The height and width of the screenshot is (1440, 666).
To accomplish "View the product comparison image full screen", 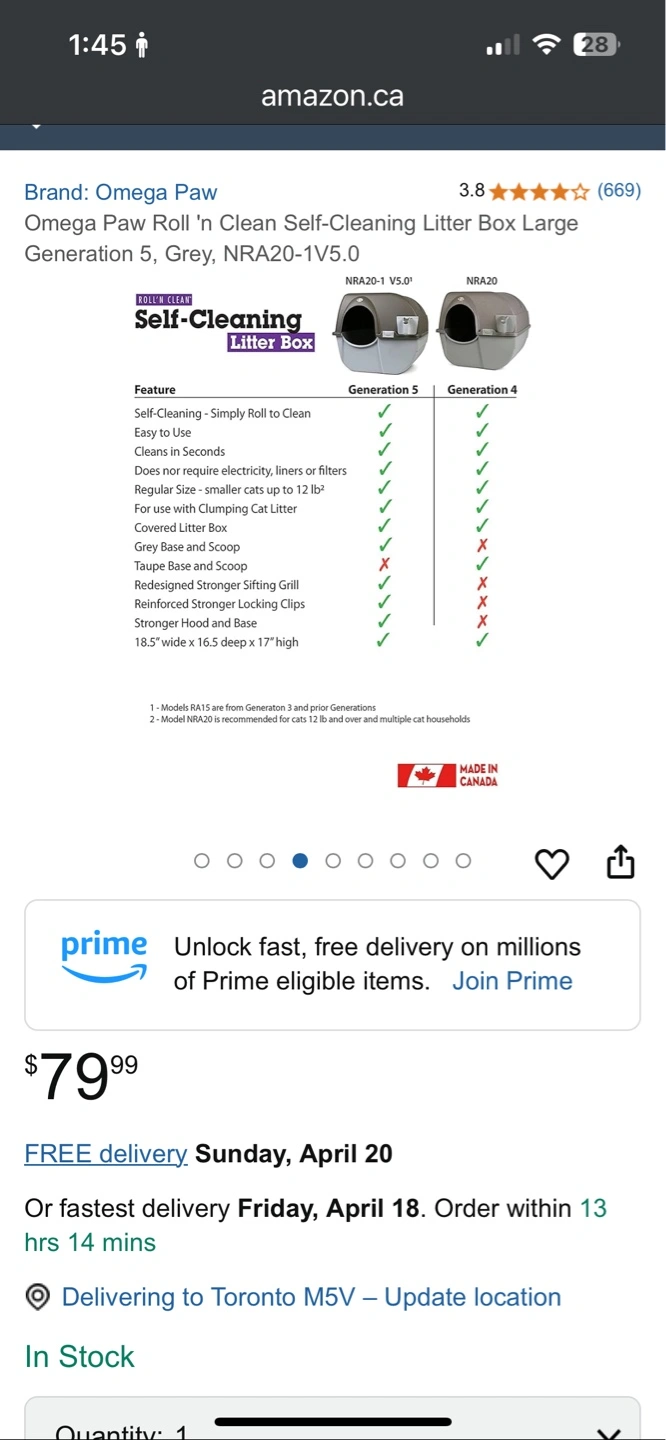I will [332, 530].
